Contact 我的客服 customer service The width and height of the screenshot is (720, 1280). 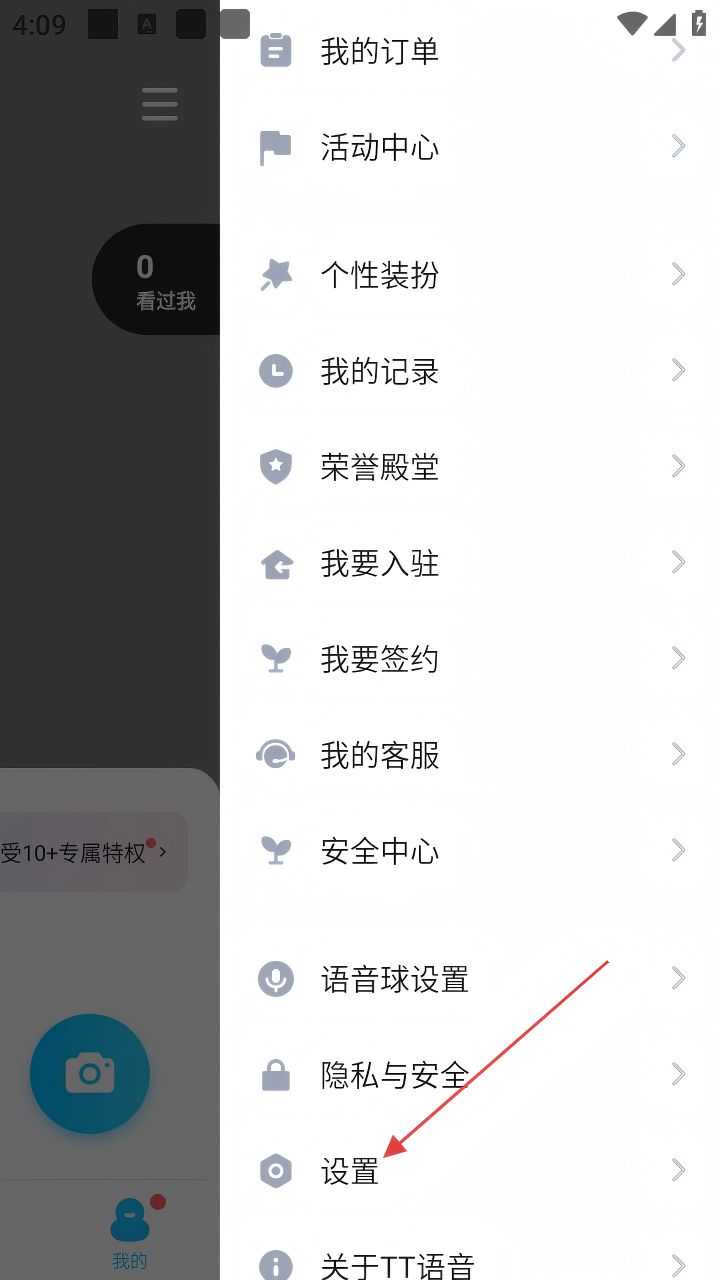470,755
